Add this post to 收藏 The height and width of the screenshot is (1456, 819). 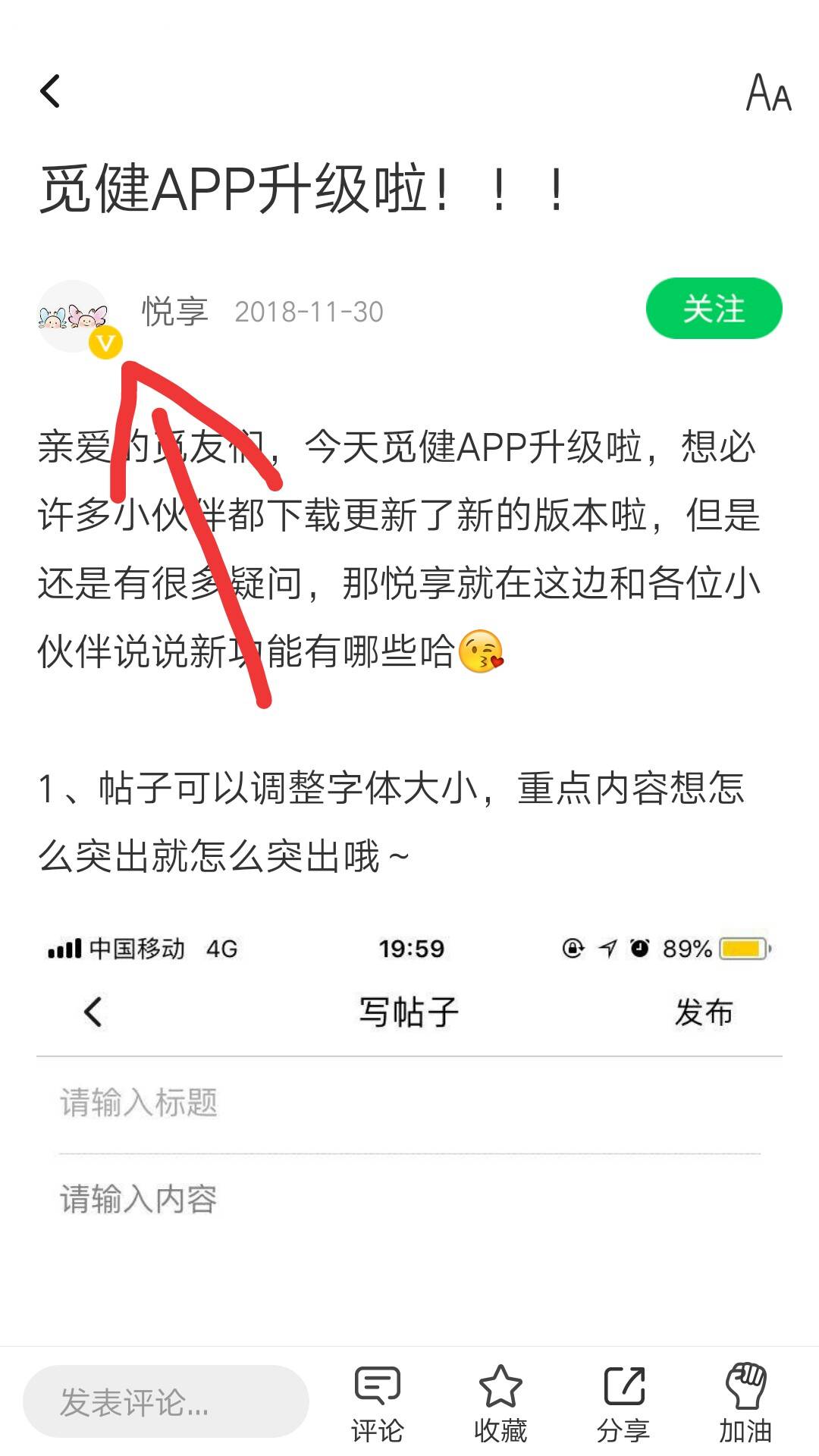point(500,1403)
